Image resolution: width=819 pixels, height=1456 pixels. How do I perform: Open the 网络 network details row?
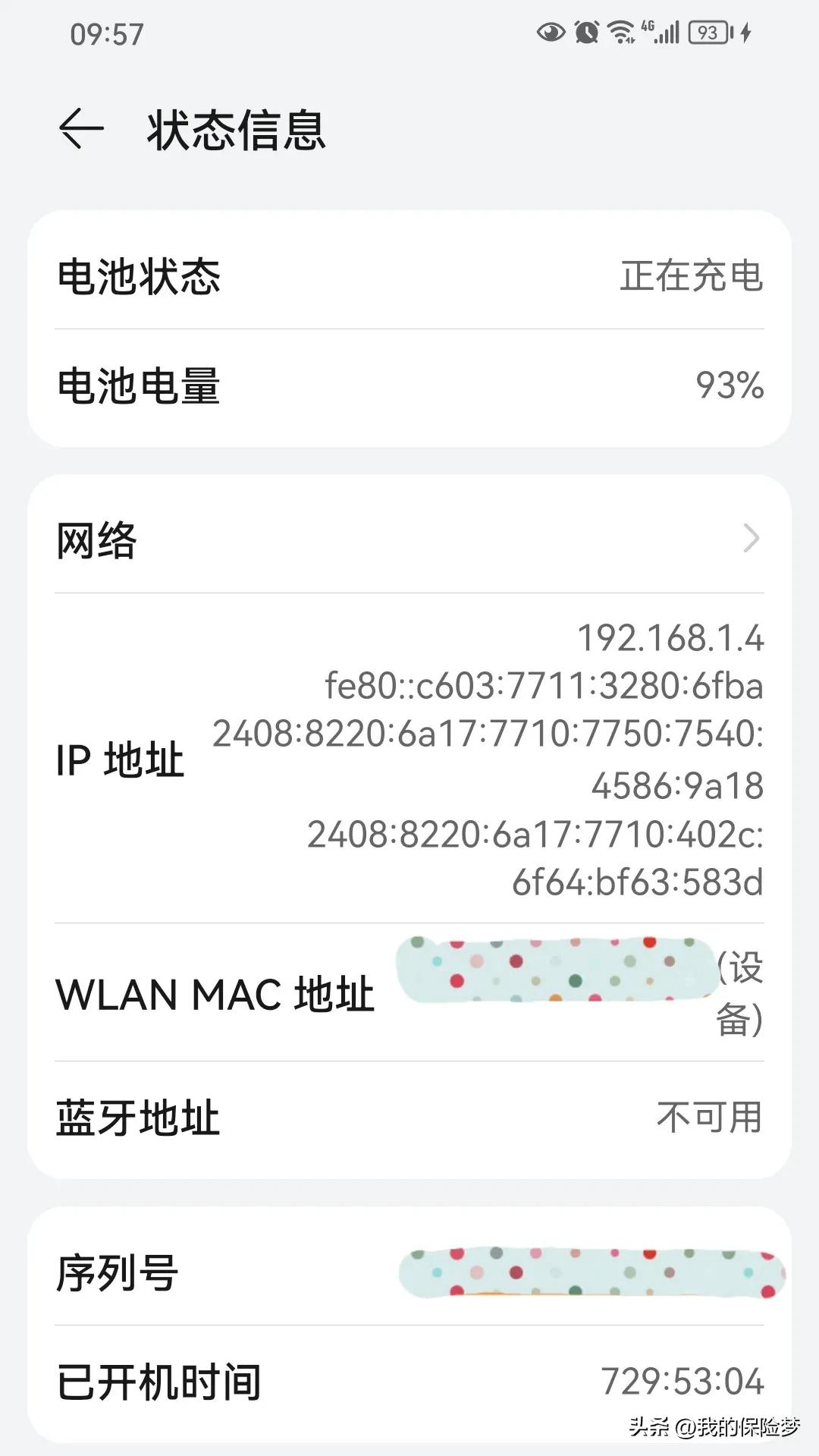[x=303, y=540]
